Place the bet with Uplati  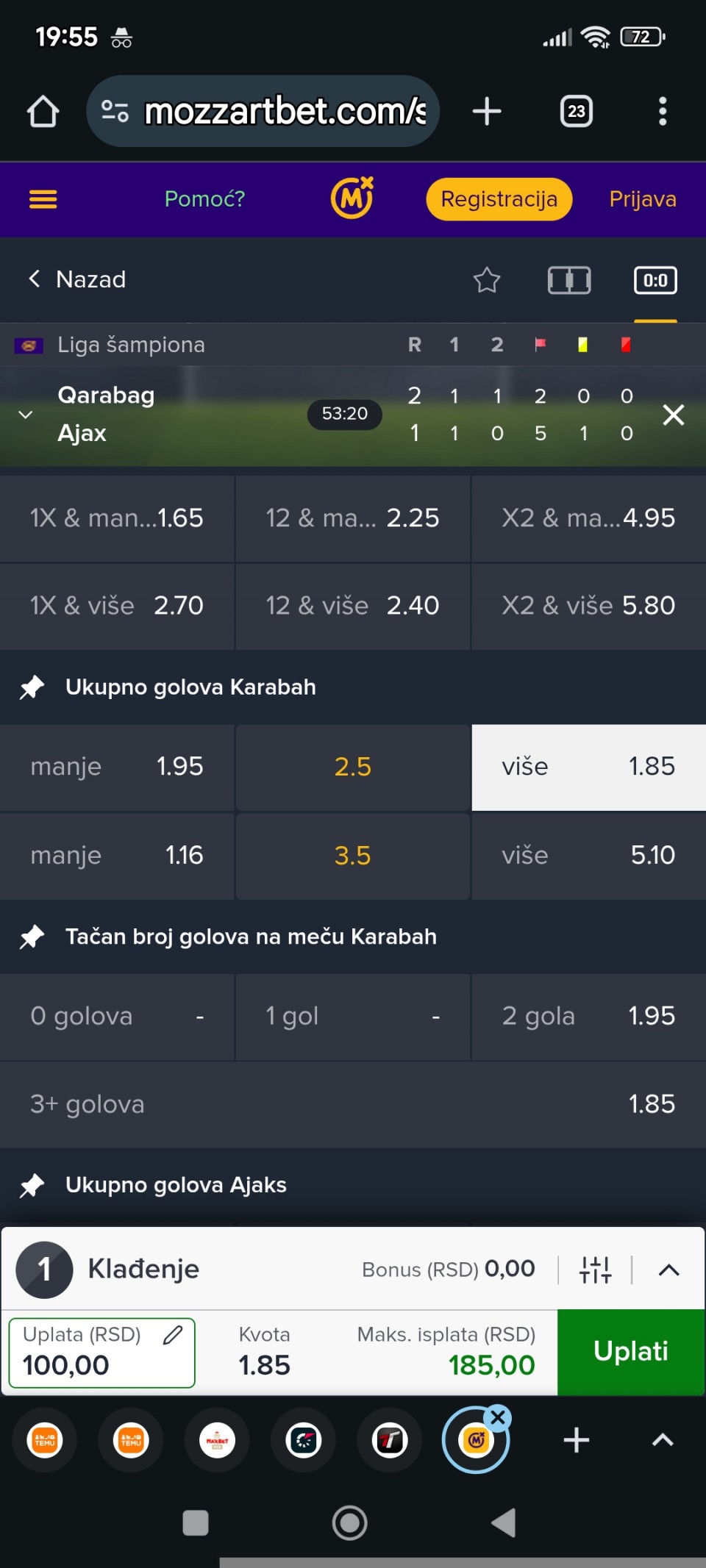click(631, 1351)
